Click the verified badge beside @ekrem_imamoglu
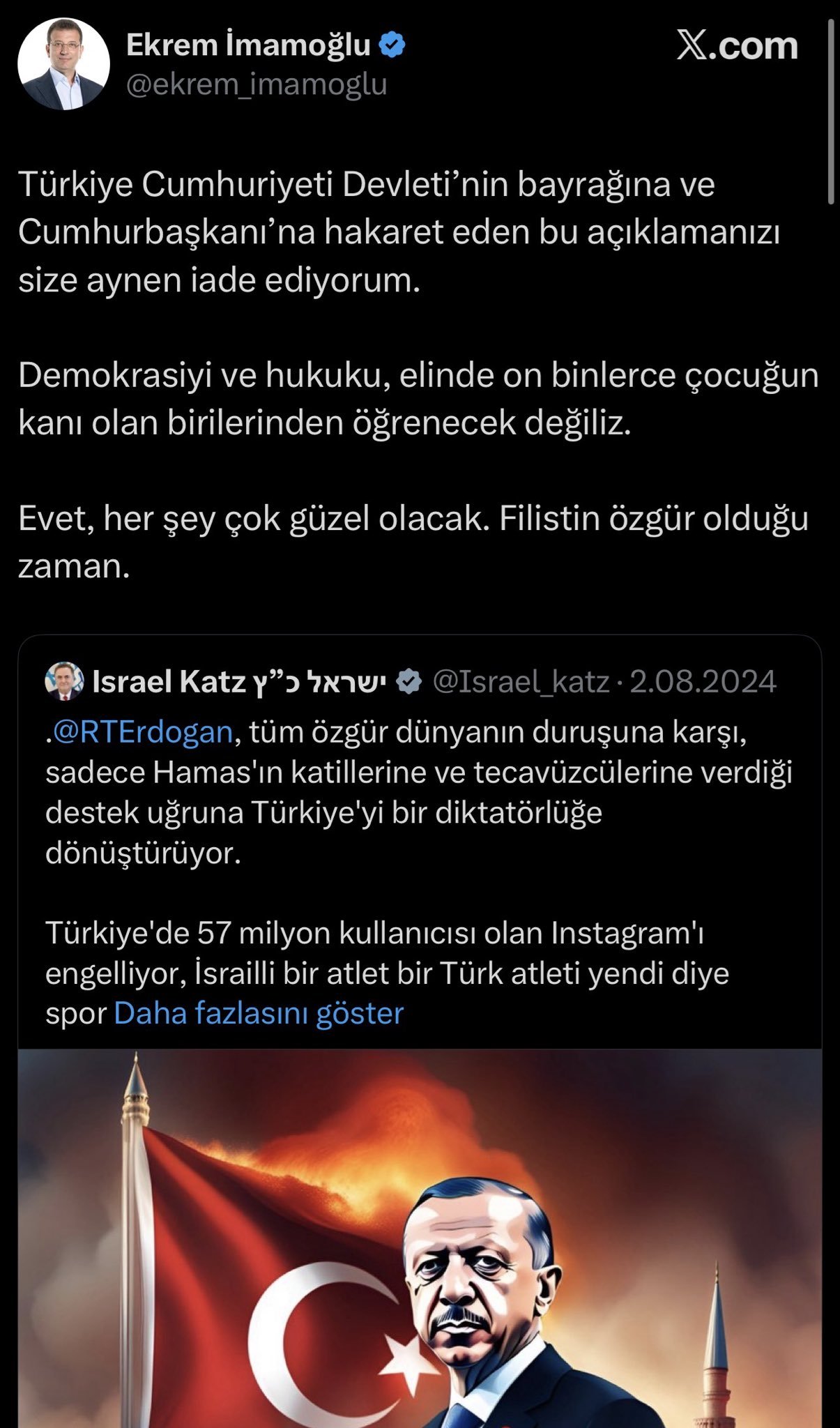Viewport: 840px width, 1428px height. click(392, 43)
